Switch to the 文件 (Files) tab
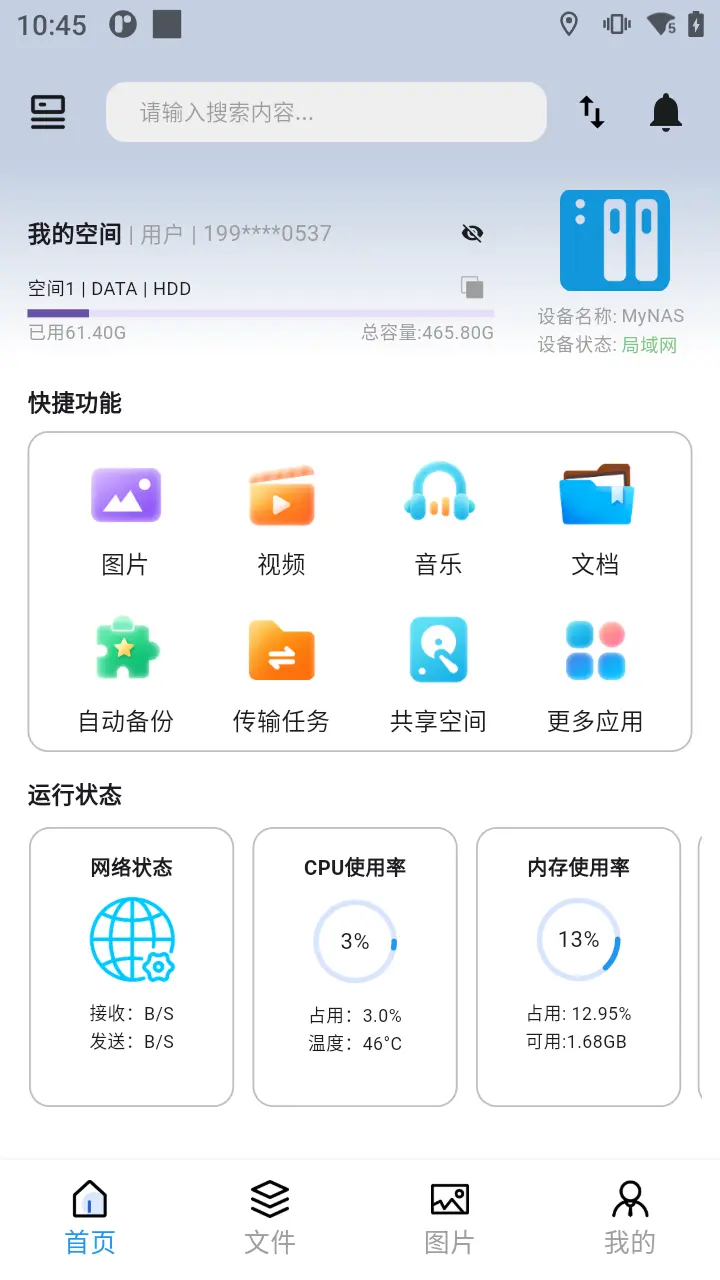720x1280 pixels. (269, 1215)
